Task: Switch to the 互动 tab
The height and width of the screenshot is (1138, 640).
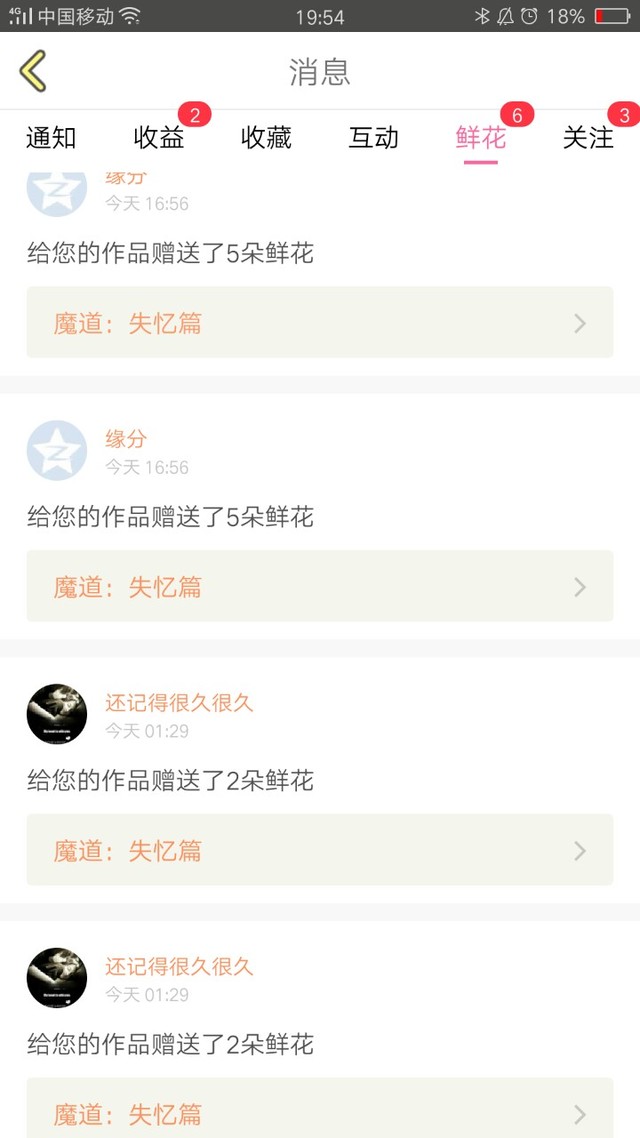Action: tap(373, 138)
